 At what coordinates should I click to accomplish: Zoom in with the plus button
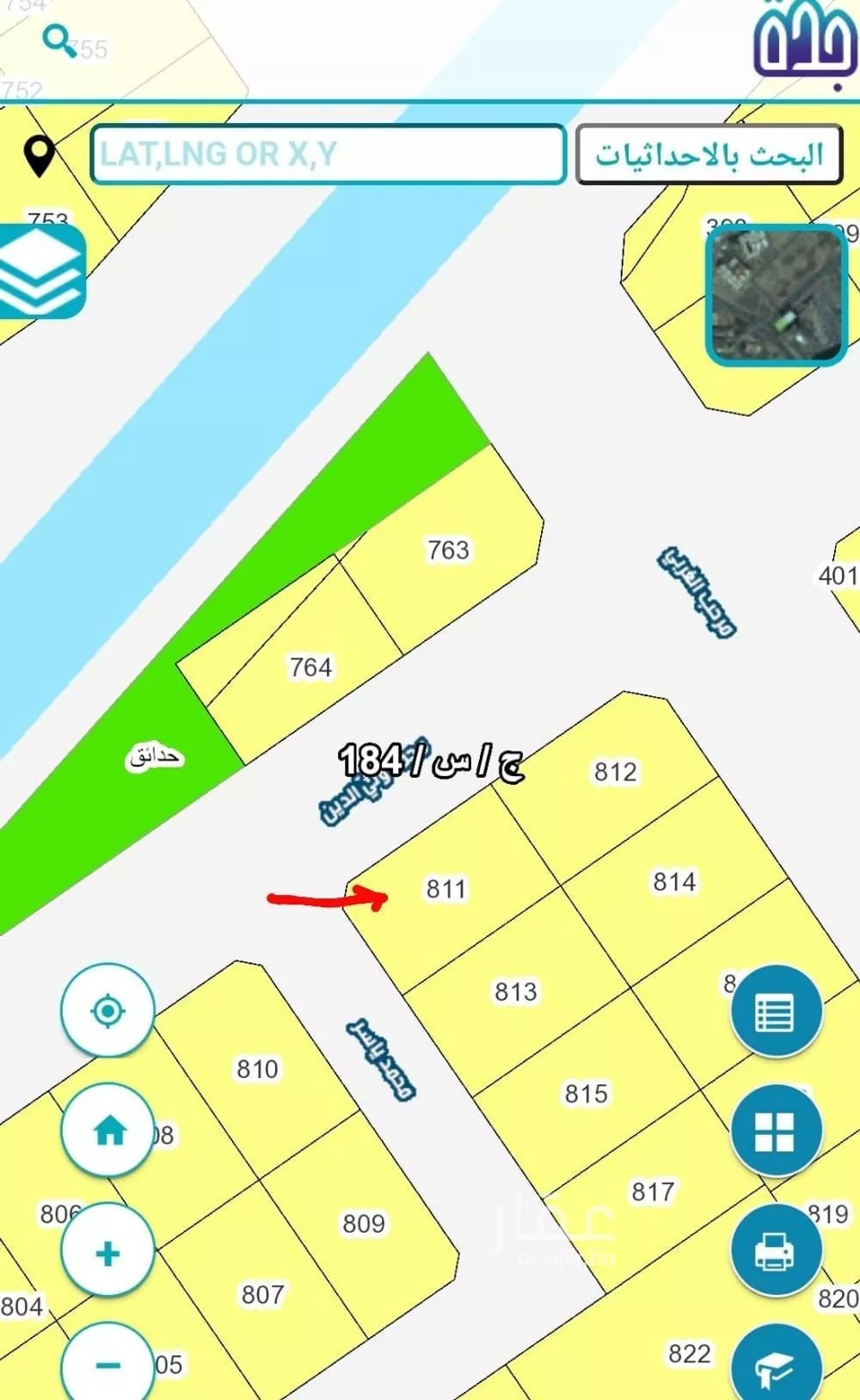click(x=105, y=1249)
